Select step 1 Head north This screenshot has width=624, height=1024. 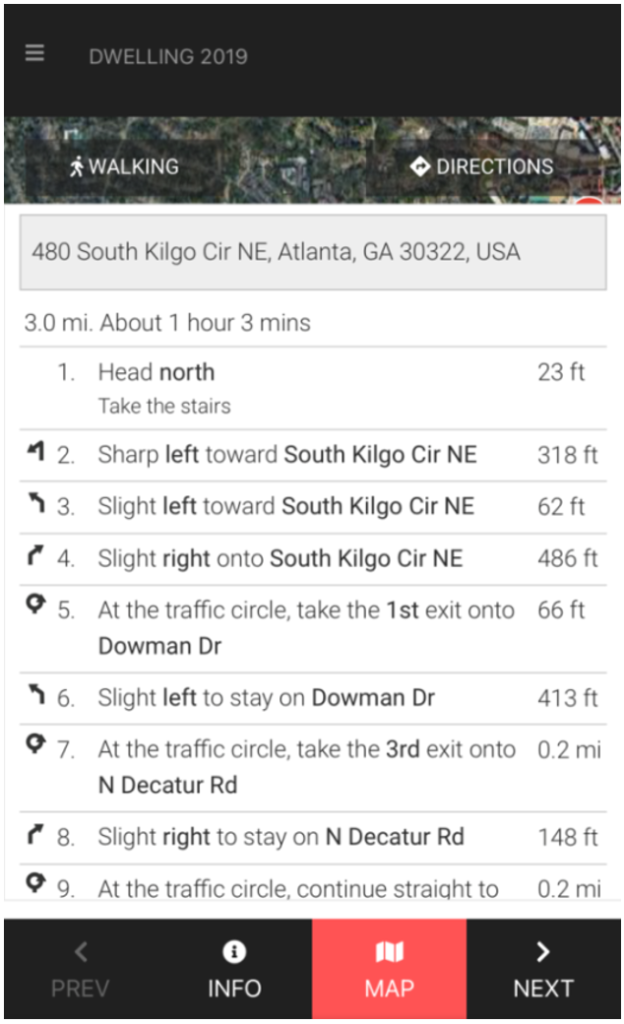[313, 388]
